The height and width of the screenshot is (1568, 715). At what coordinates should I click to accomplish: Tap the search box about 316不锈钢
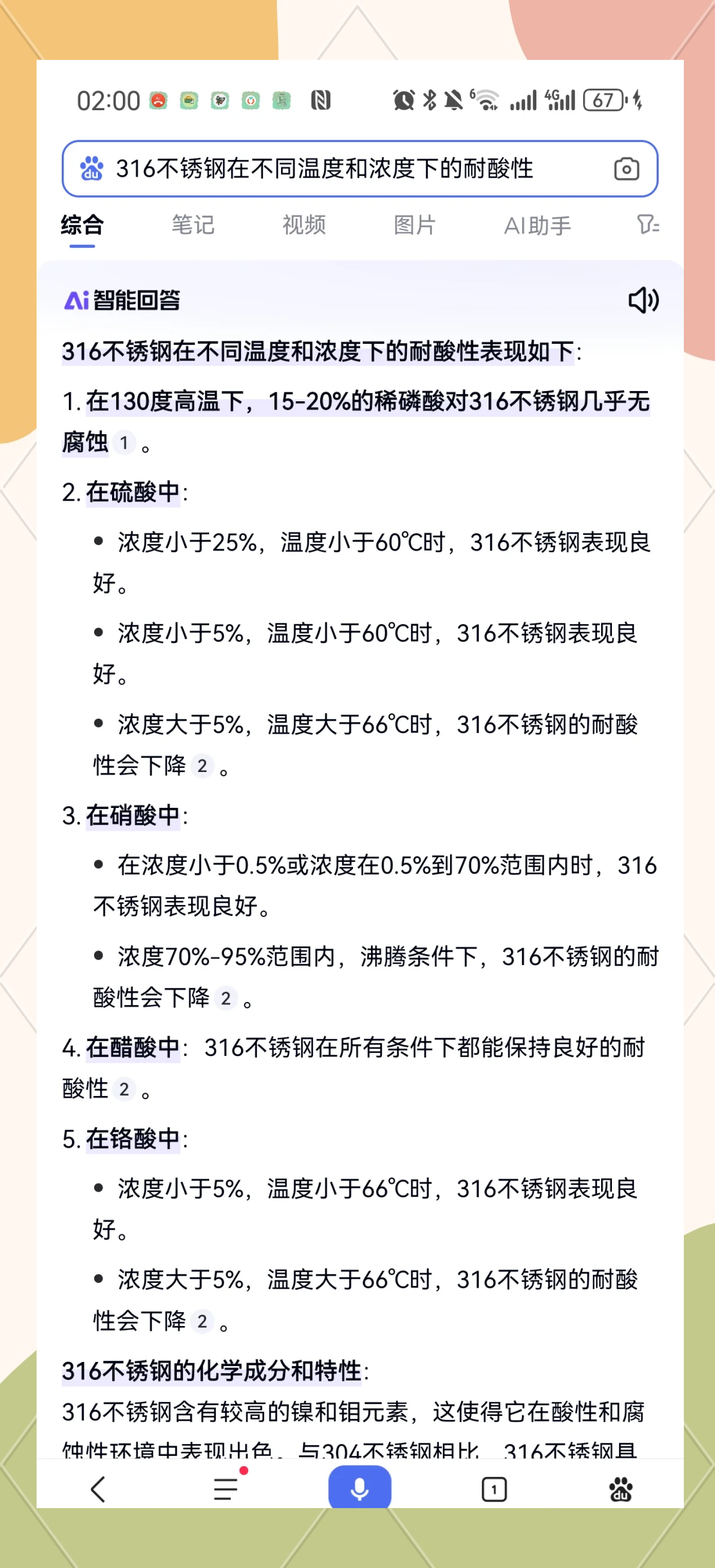(360, 169)
